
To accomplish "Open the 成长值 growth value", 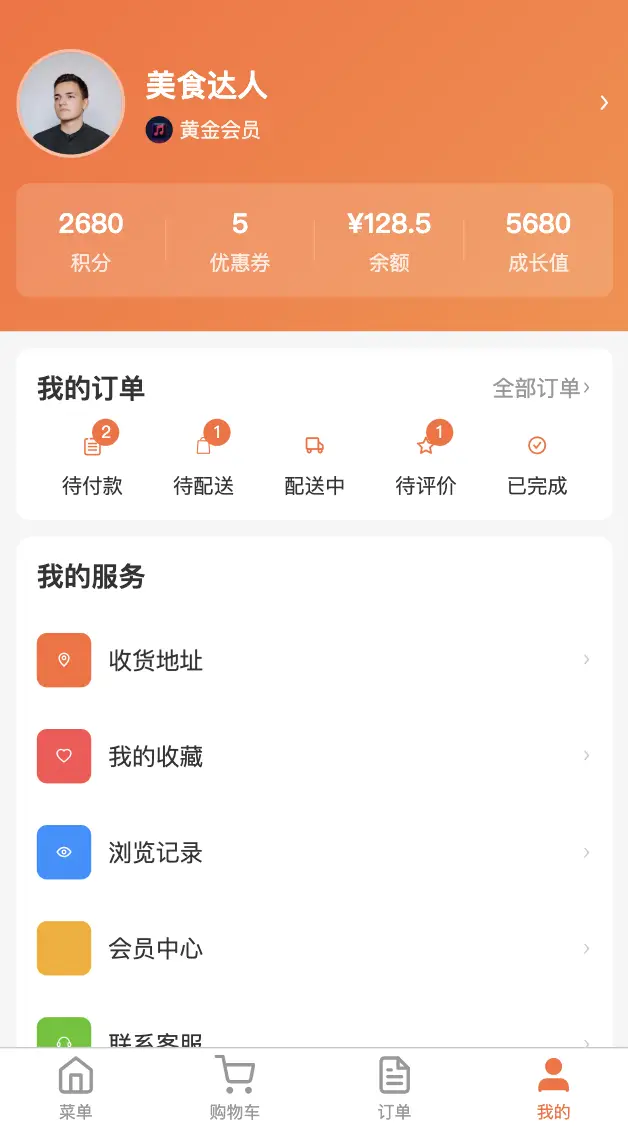I will [538, 241].
